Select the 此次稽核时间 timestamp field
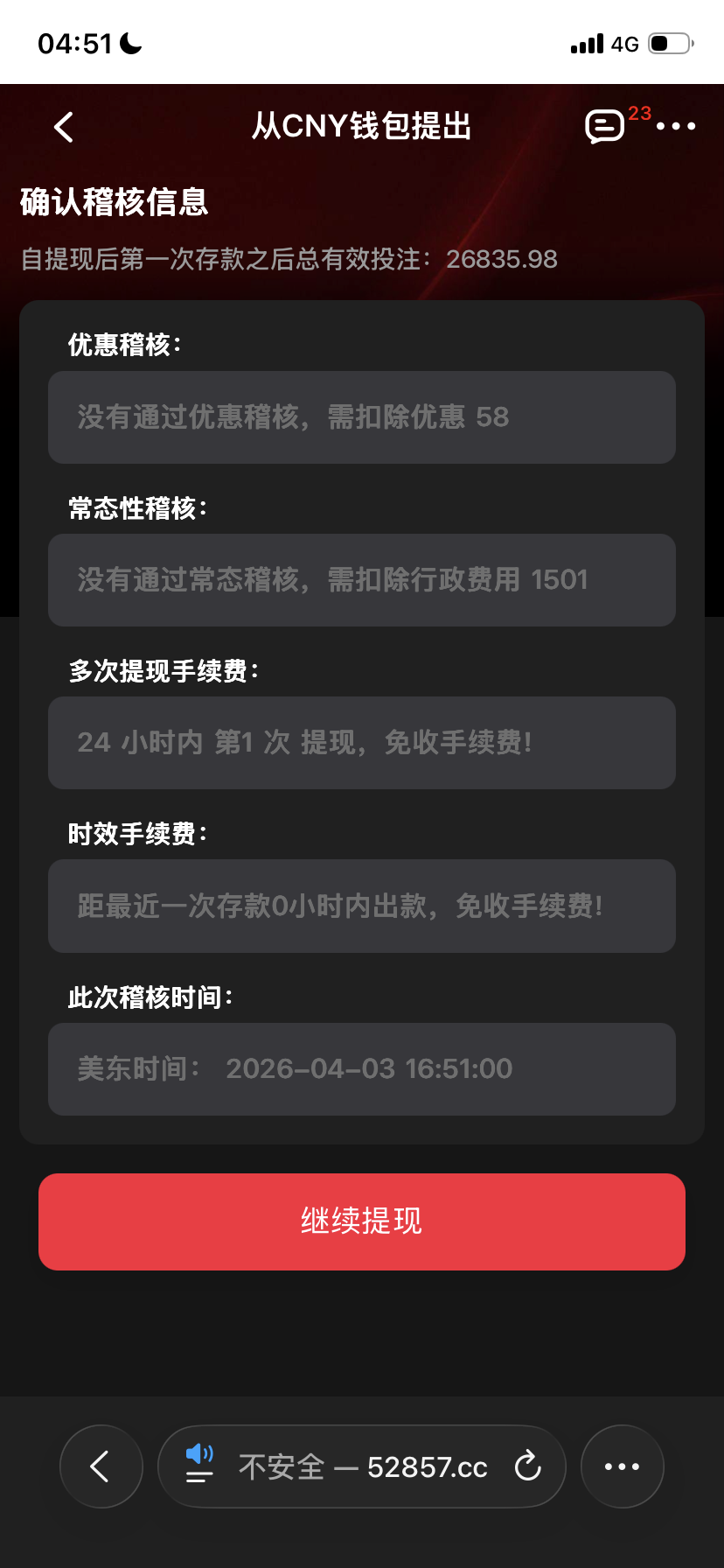This screenshot has width=724, height=1568. coord(362,1068)
